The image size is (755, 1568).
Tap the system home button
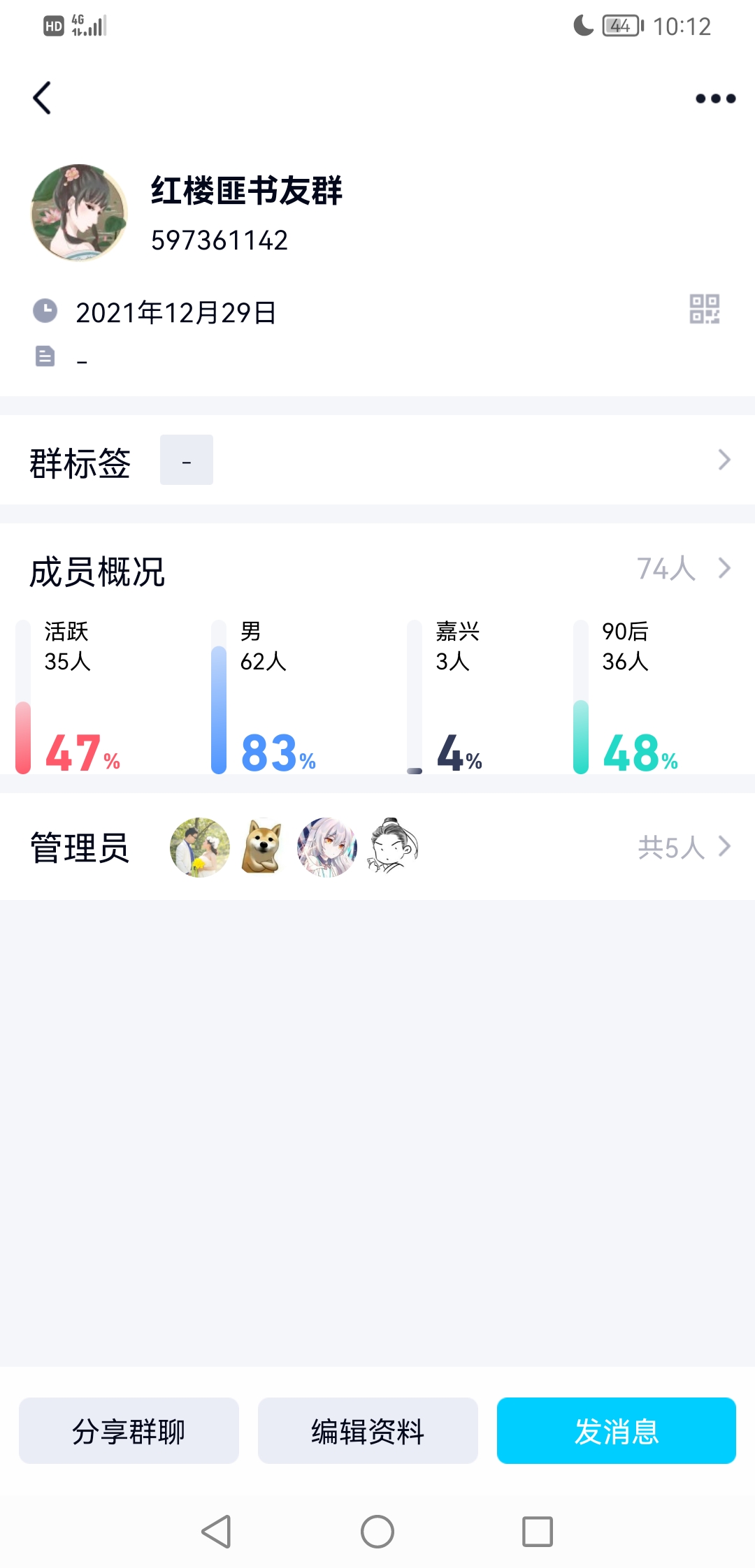click(377, 1532)
